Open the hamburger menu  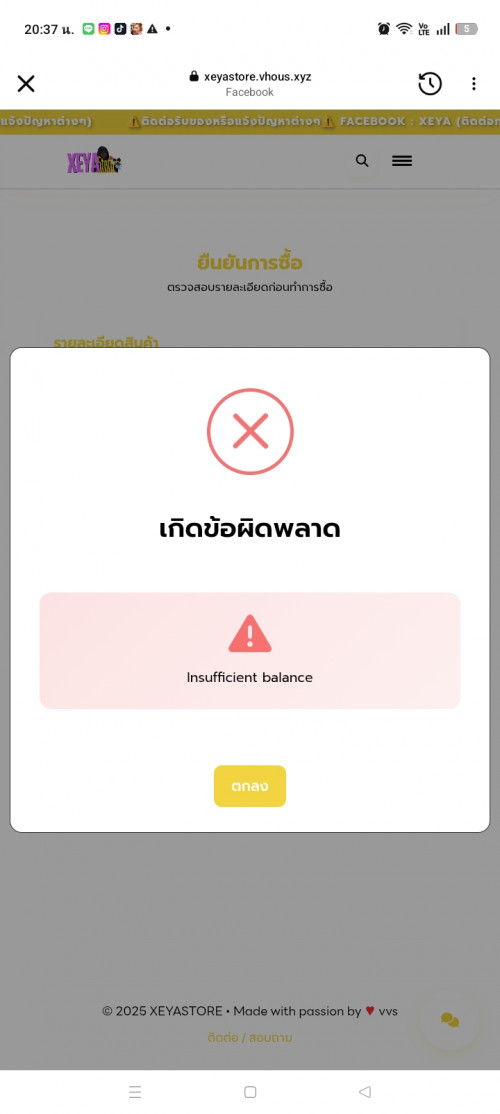(x=402, y=161)
